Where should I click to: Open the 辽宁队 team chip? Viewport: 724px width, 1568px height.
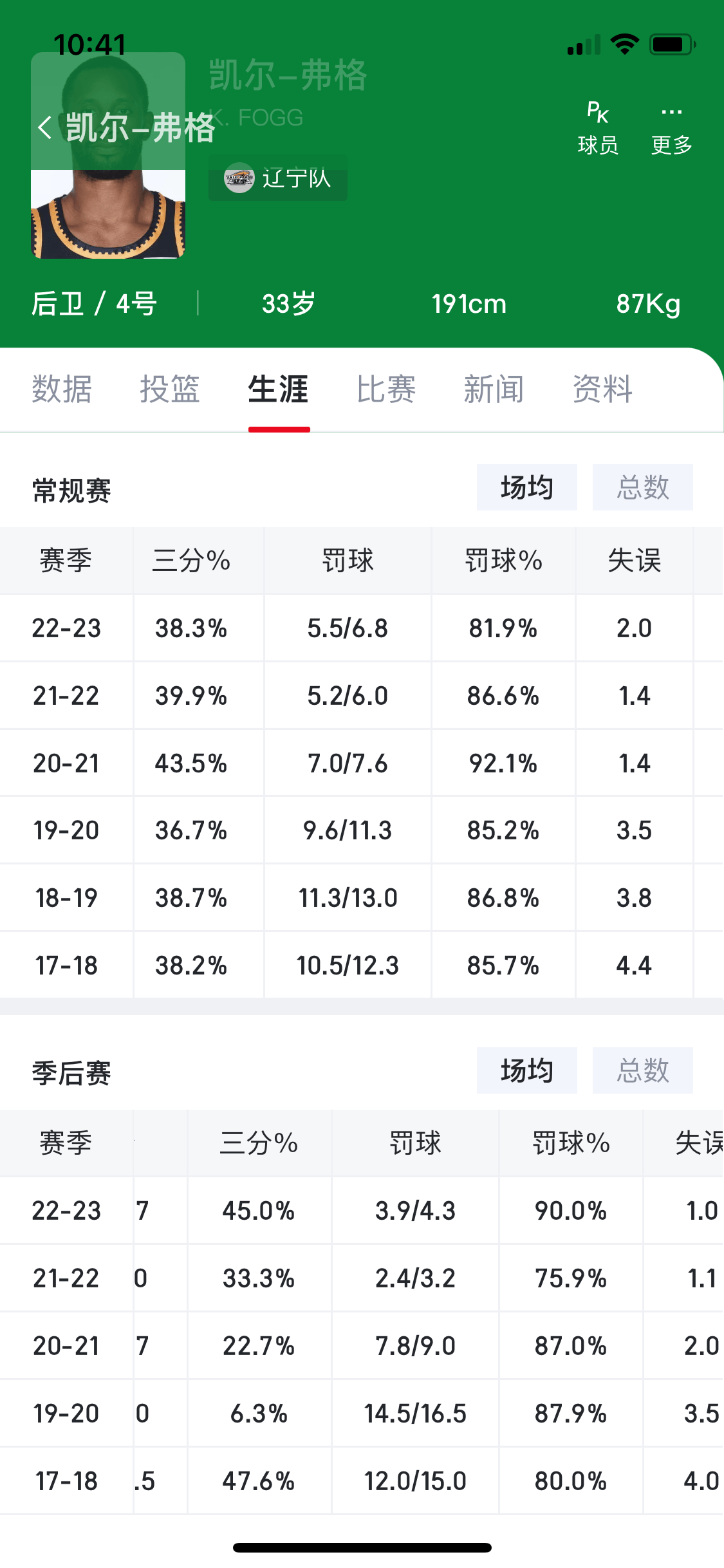pos(277,178)
